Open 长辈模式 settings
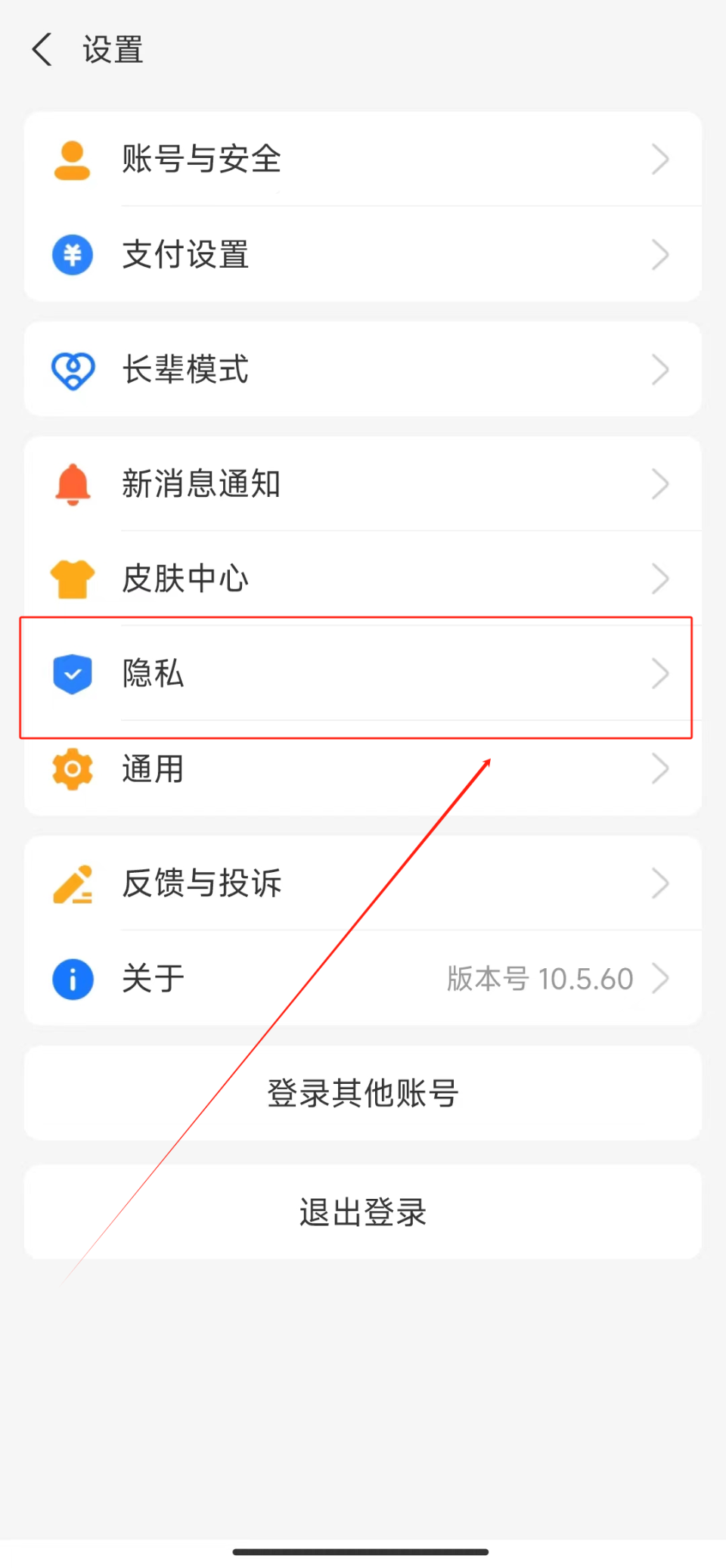This screenshot has height=1568, width=726. (x=363, y=370)
